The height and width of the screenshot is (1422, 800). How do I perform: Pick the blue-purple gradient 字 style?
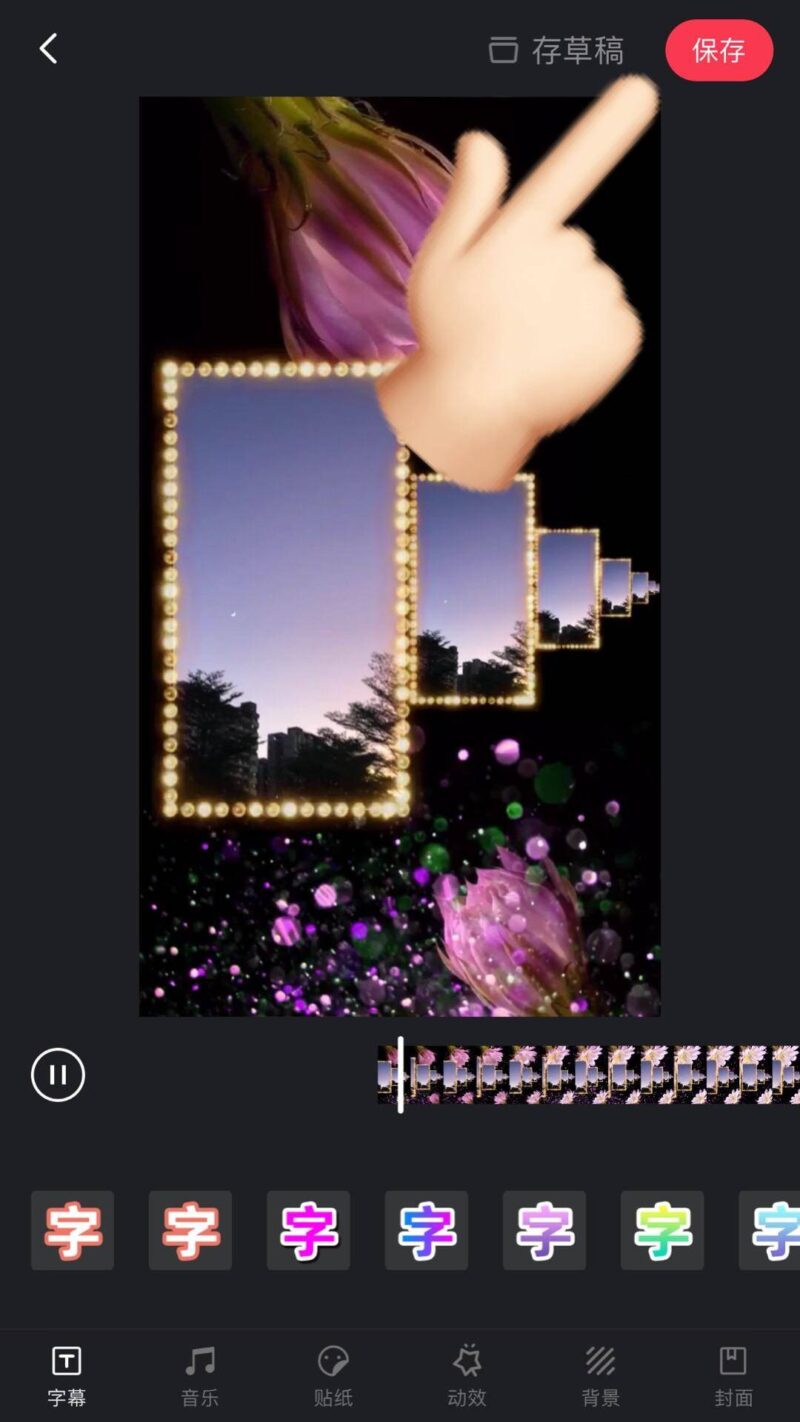tap(426, 1230)
